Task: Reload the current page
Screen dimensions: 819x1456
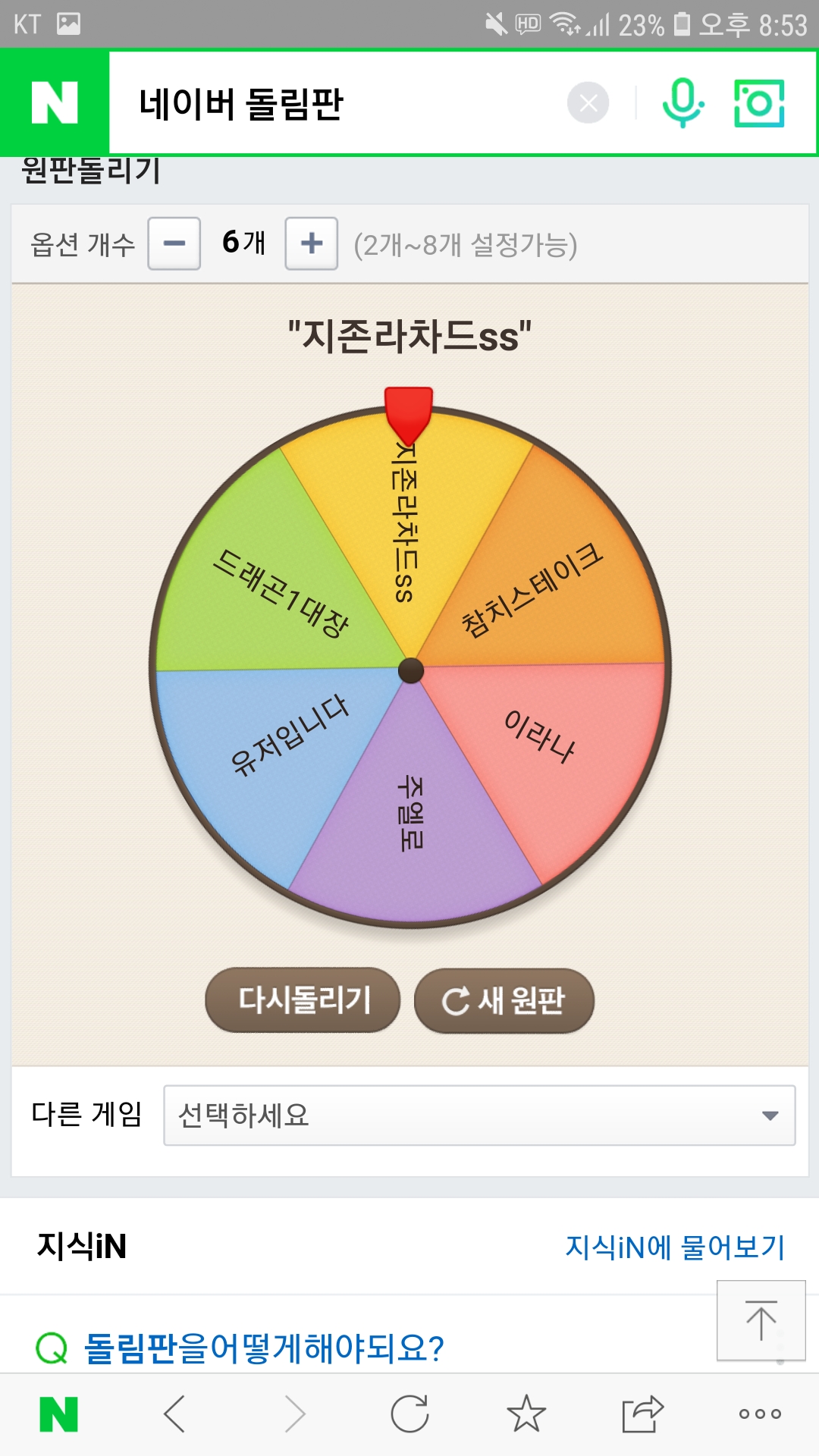Action: coord(409,1414)
